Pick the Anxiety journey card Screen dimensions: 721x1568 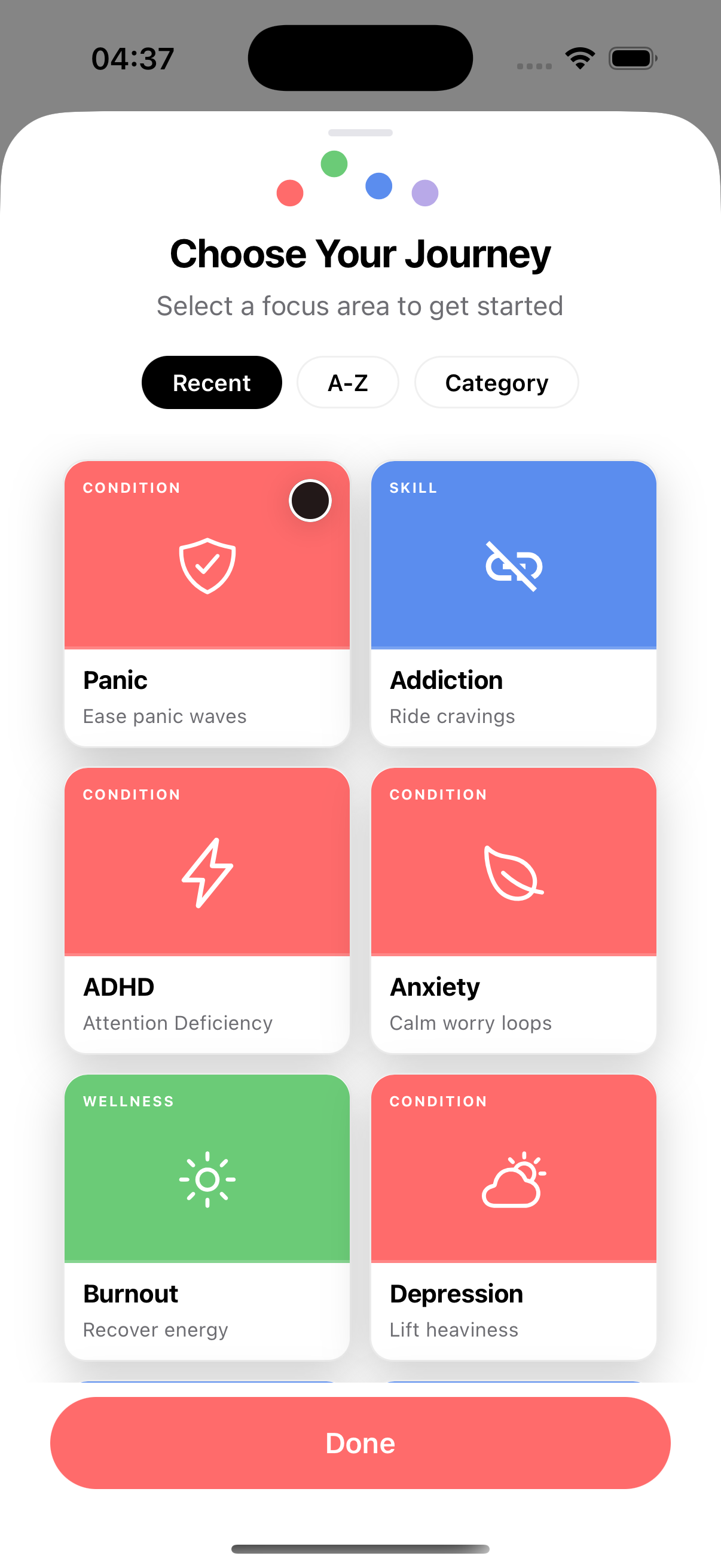[513, 910]
